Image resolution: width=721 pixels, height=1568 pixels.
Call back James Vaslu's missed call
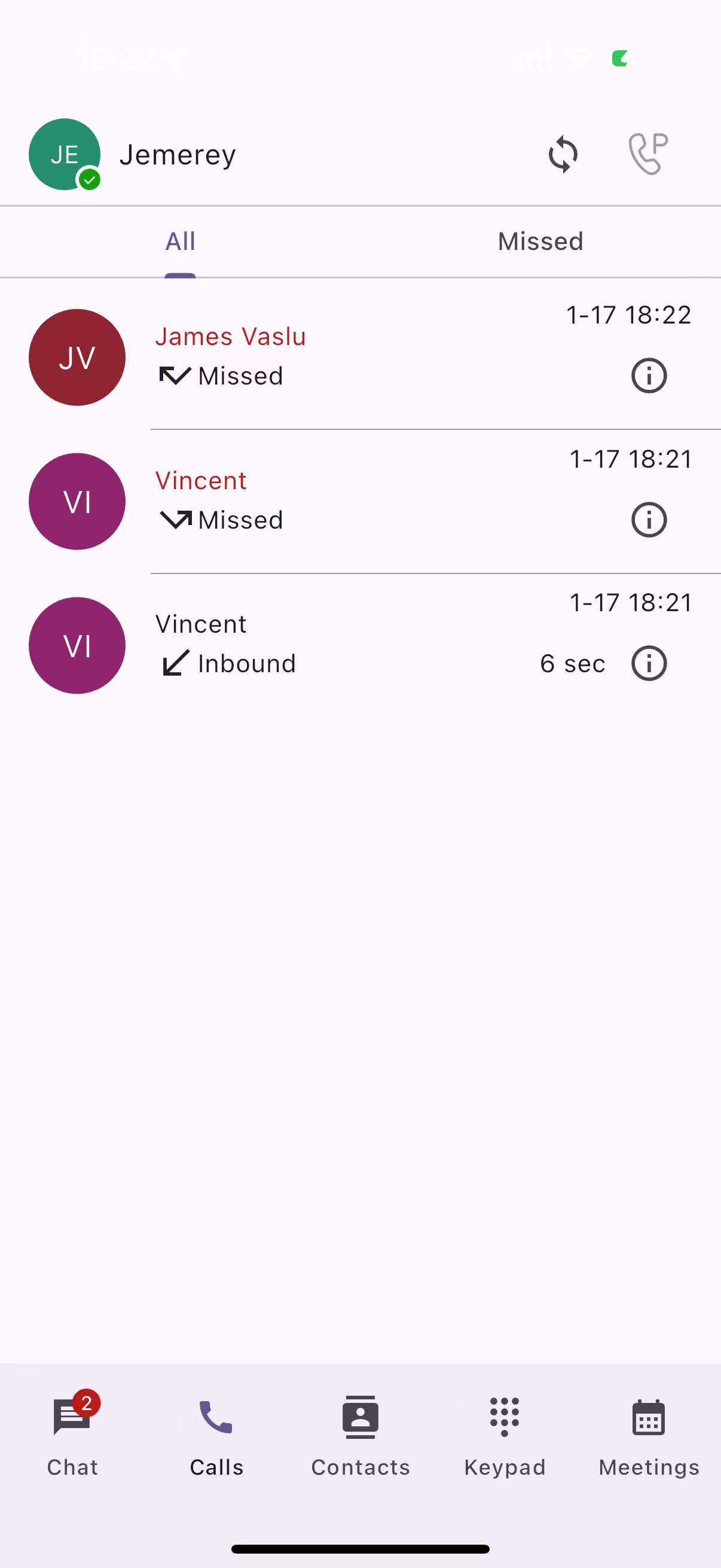[x=360, y=357]
